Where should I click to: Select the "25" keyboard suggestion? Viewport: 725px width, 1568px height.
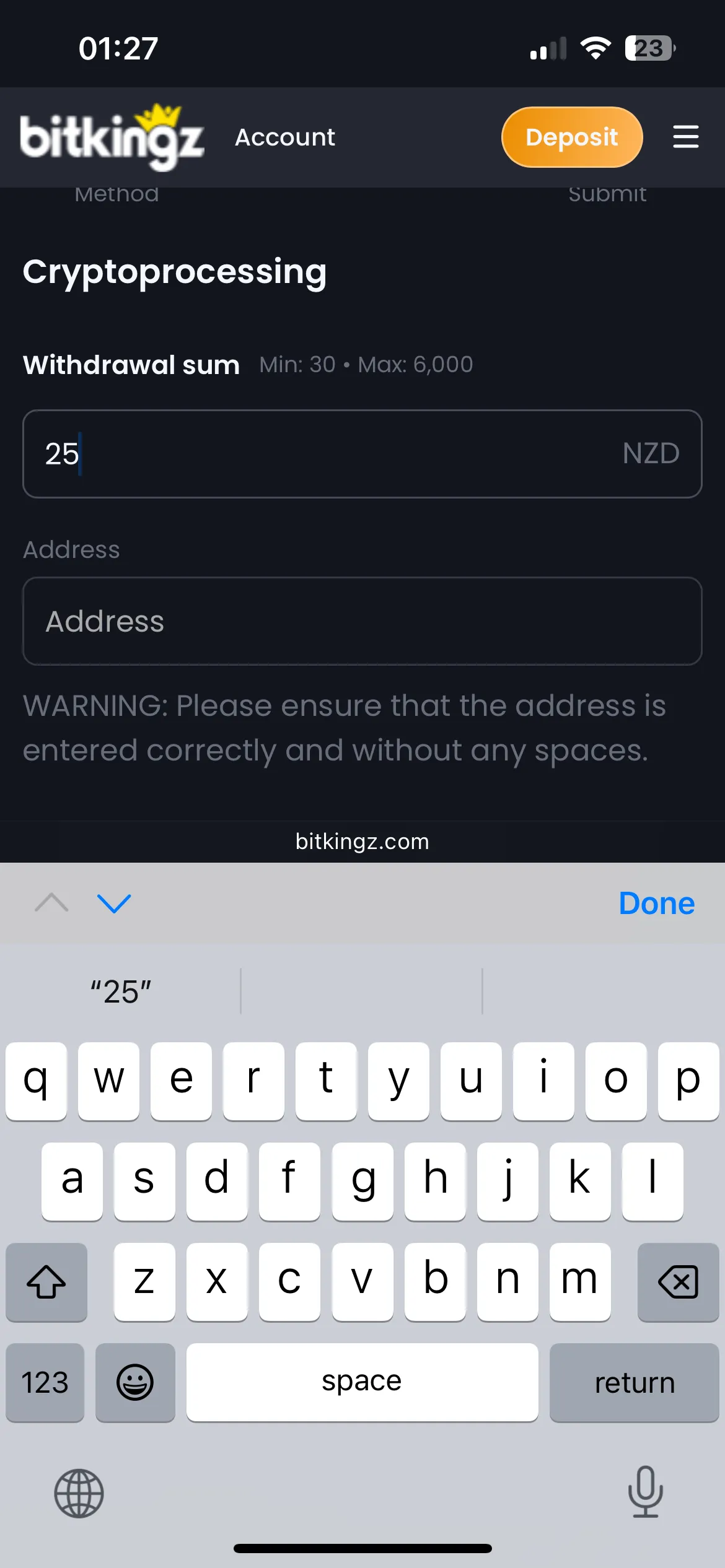pos(121,991)
